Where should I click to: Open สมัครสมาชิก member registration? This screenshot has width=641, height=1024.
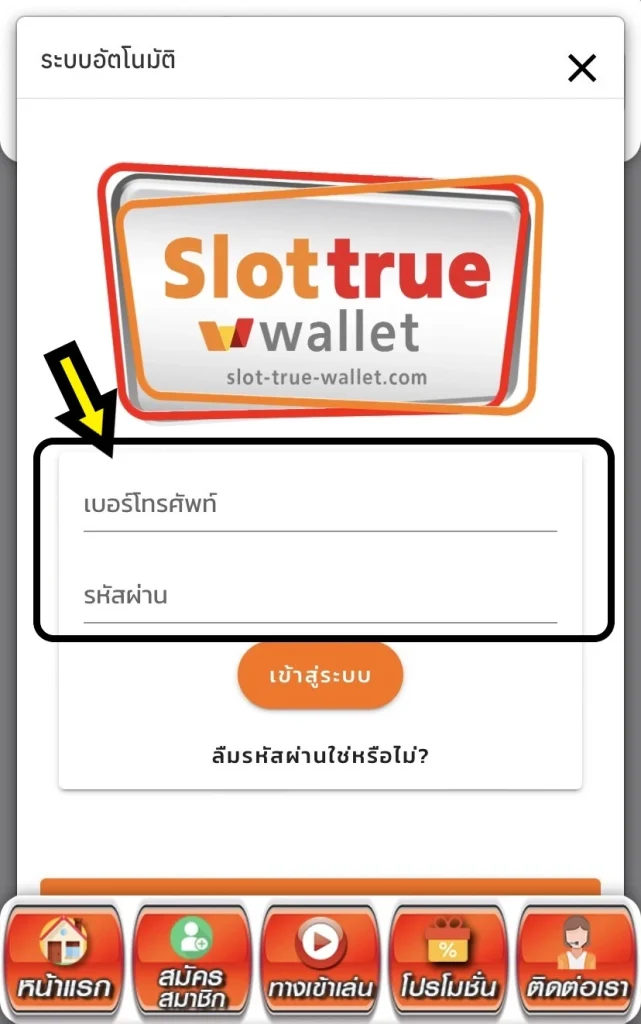tap(191, 960)
